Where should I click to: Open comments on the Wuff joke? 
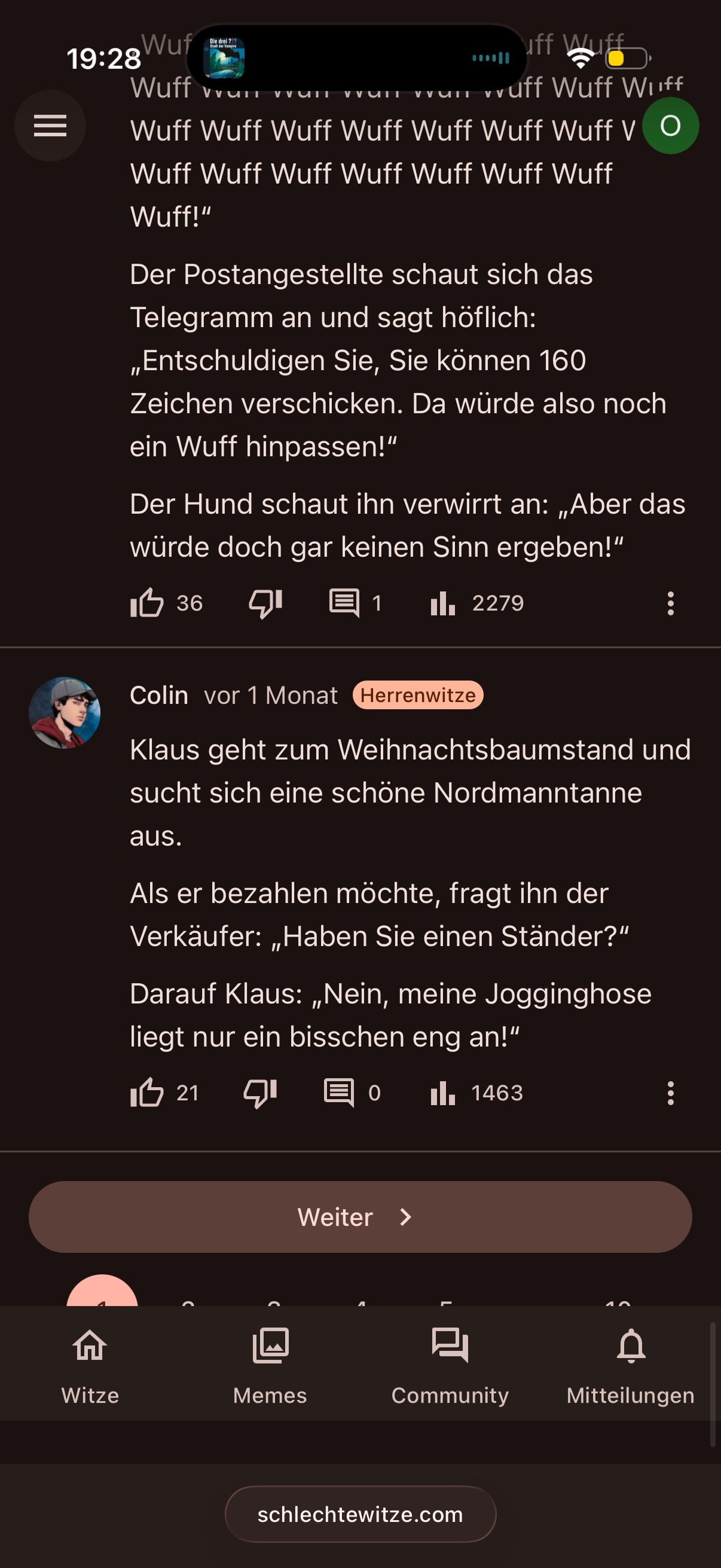pos(344,603)
